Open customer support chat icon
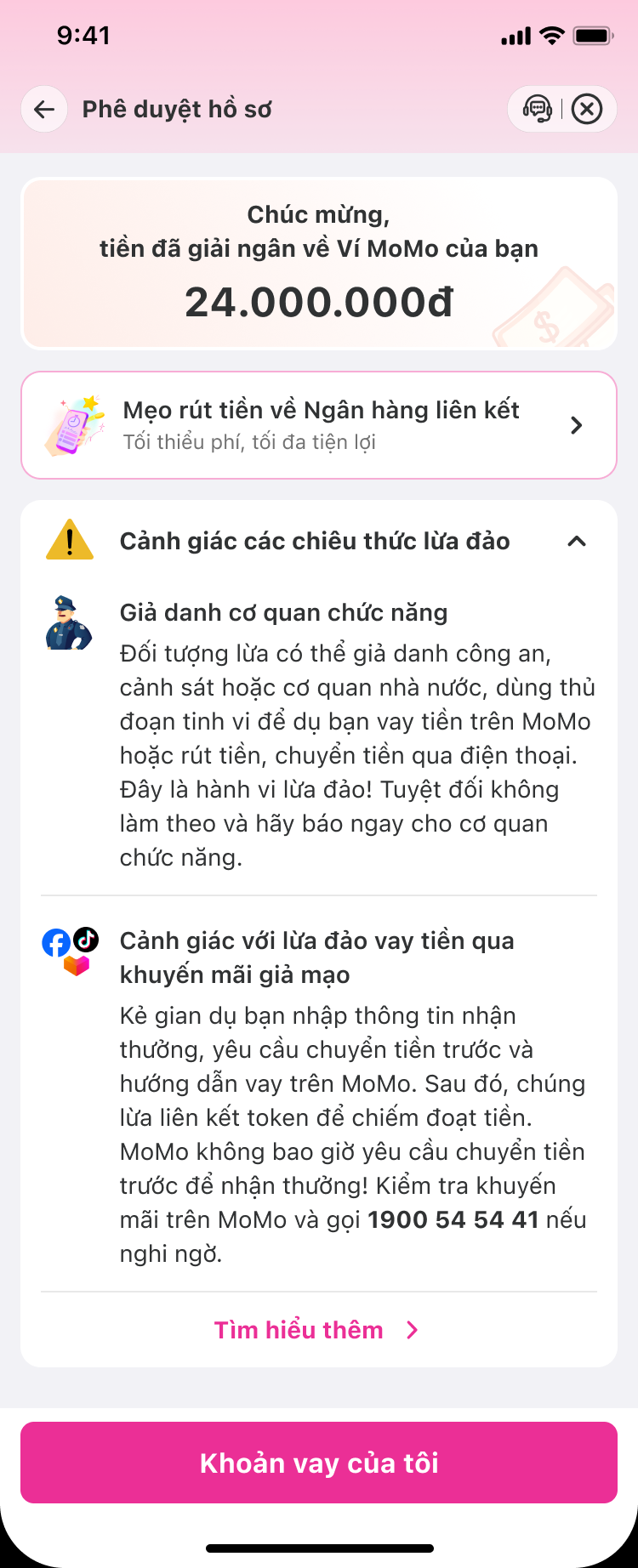The height and width of the screenshot is (1568, 638). (x=537, y=110)
